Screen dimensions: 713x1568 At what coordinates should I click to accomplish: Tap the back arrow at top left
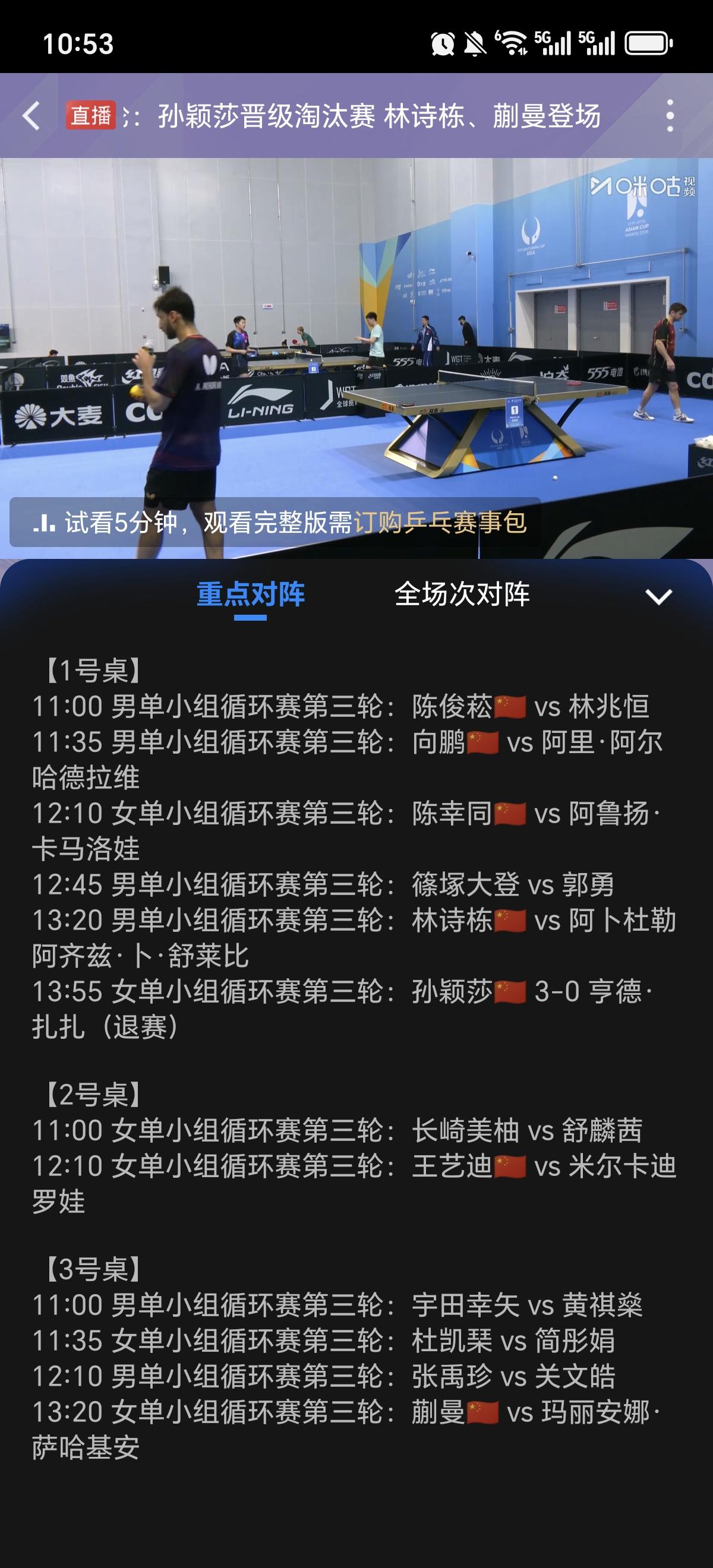tap(31, 116)
